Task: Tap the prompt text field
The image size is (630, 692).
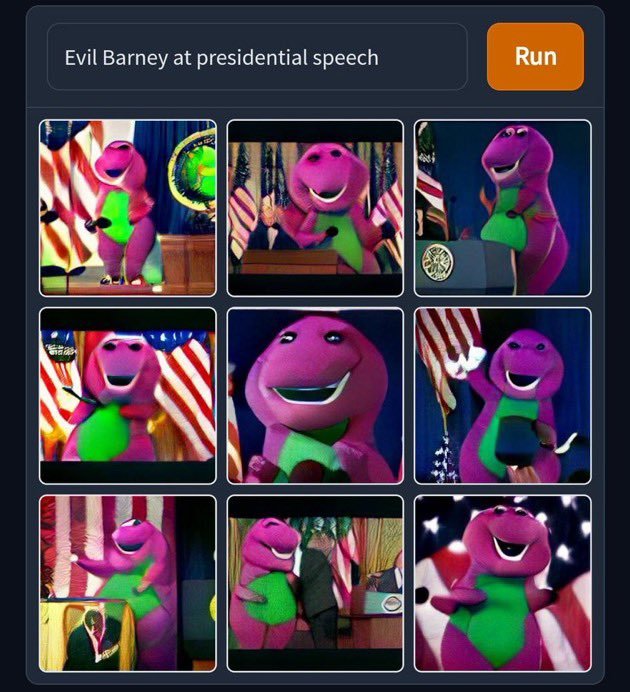Action: click(x=256, y=57)
